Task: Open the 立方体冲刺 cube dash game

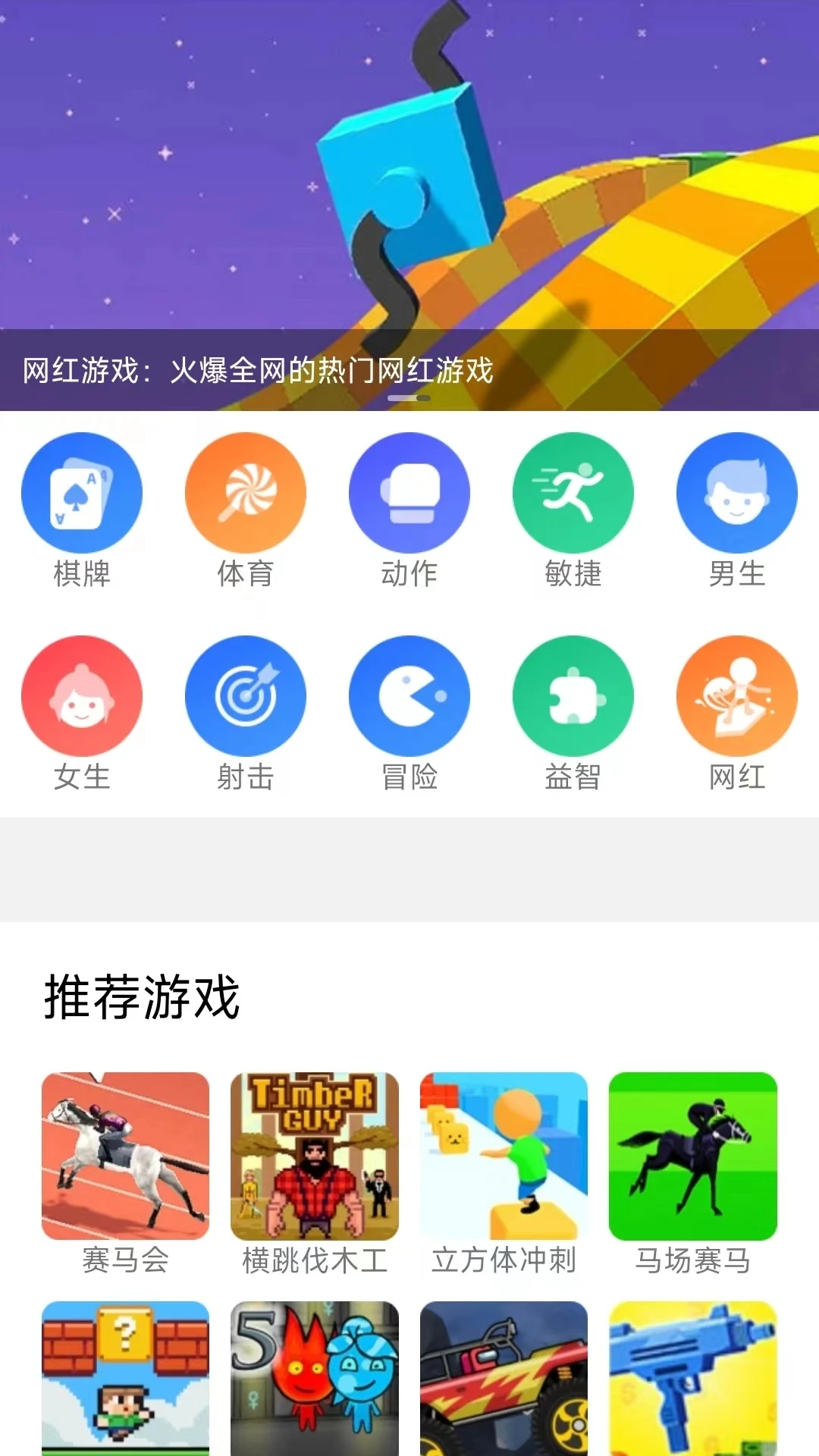Action: click(x=504, y=1158)
